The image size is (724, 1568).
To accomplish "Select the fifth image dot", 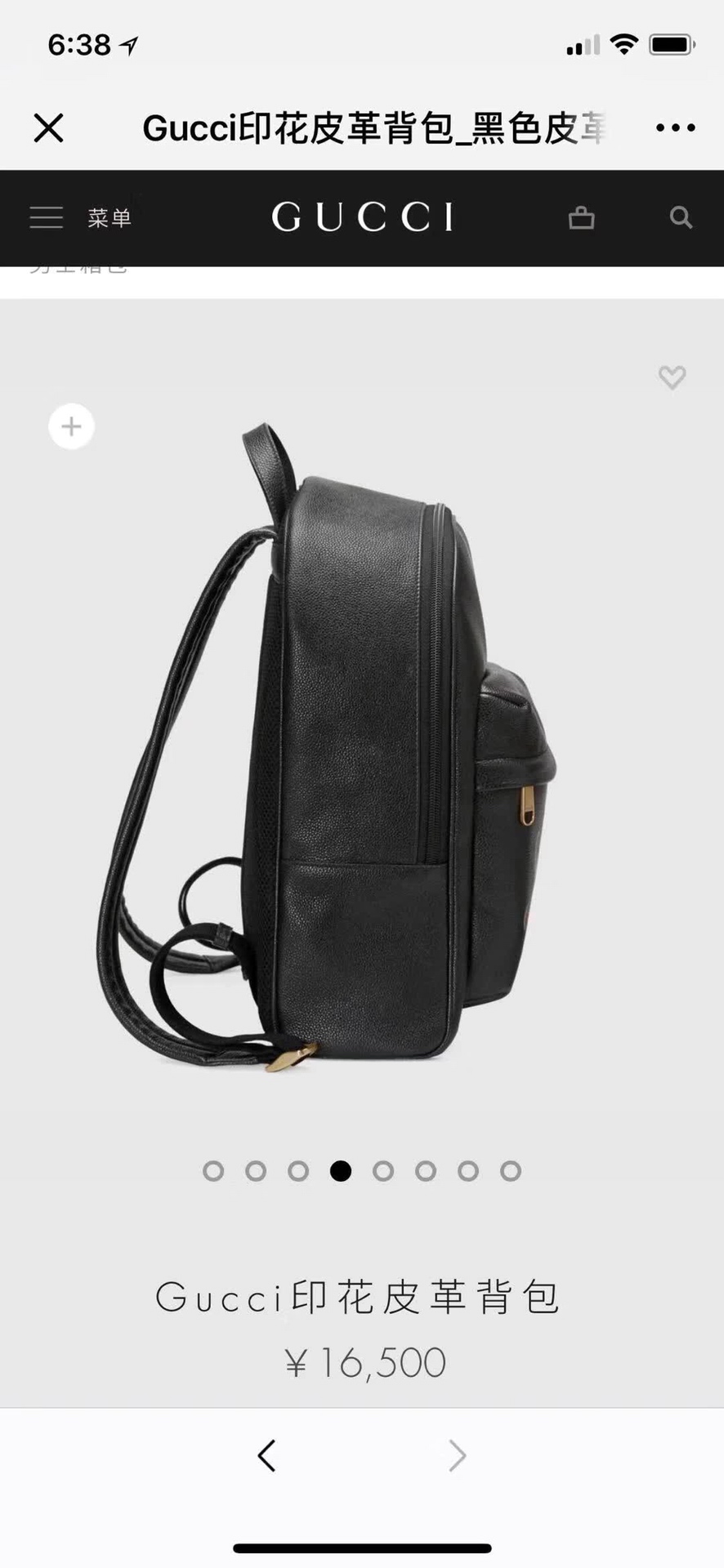I will coord(383,1171).
